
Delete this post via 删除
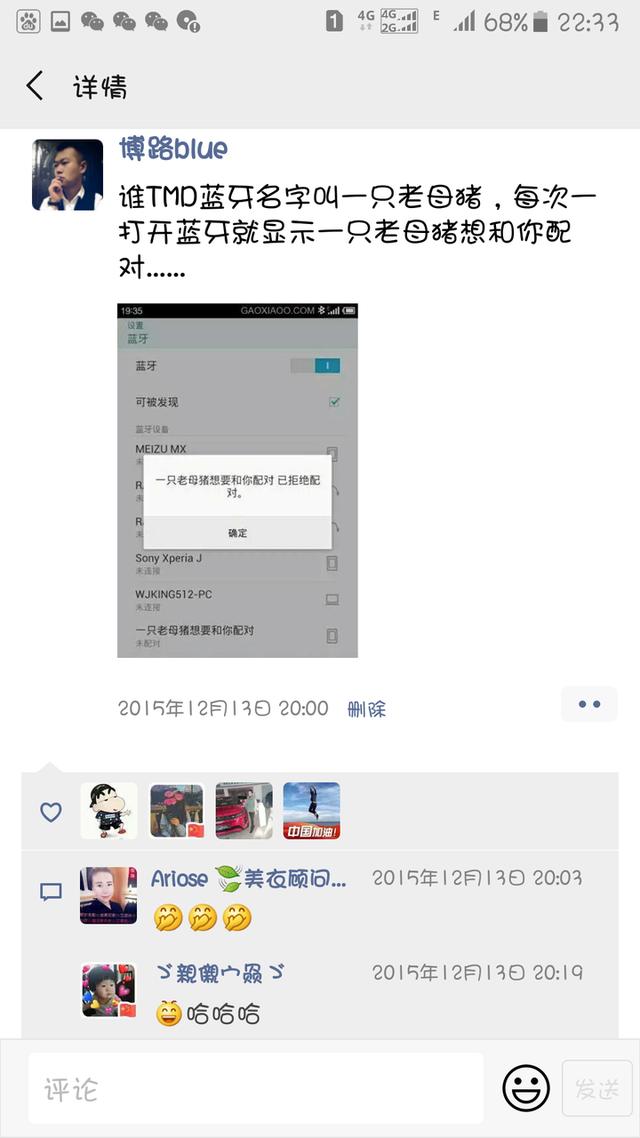[366, 709]
